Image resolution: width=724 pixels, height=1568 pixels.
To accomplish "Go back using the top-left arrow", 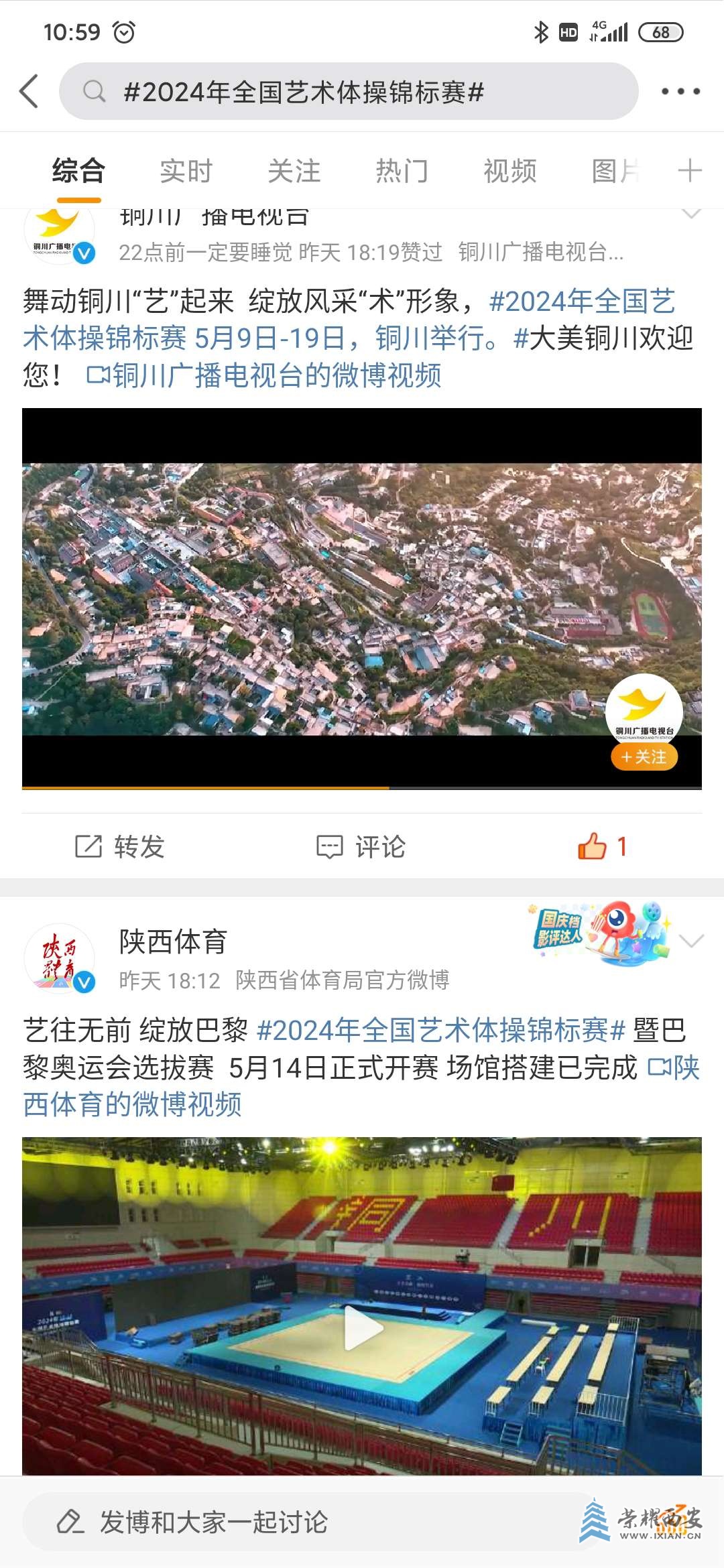I will point(29,91).
